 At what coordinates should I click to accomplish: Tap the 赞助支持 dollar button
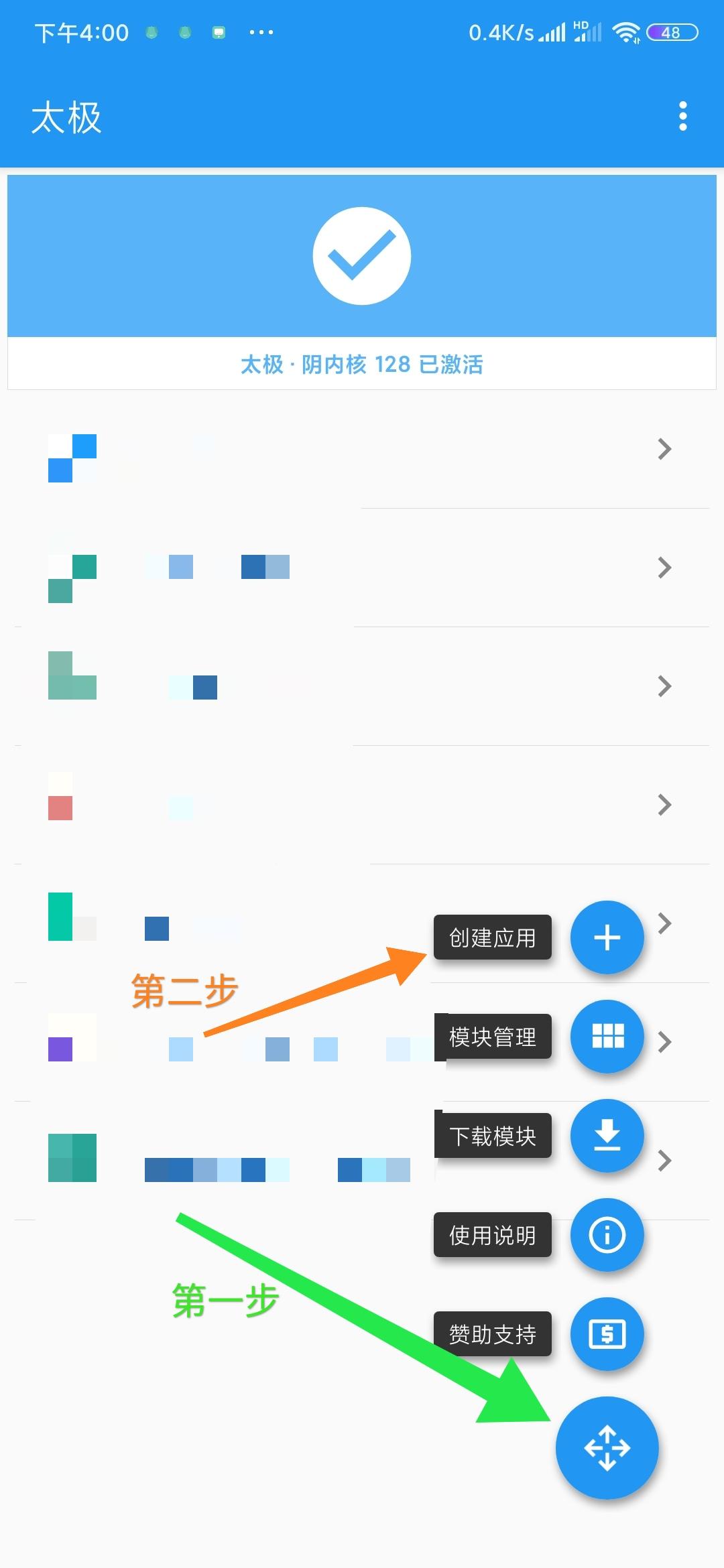[x=607, y=1334]
